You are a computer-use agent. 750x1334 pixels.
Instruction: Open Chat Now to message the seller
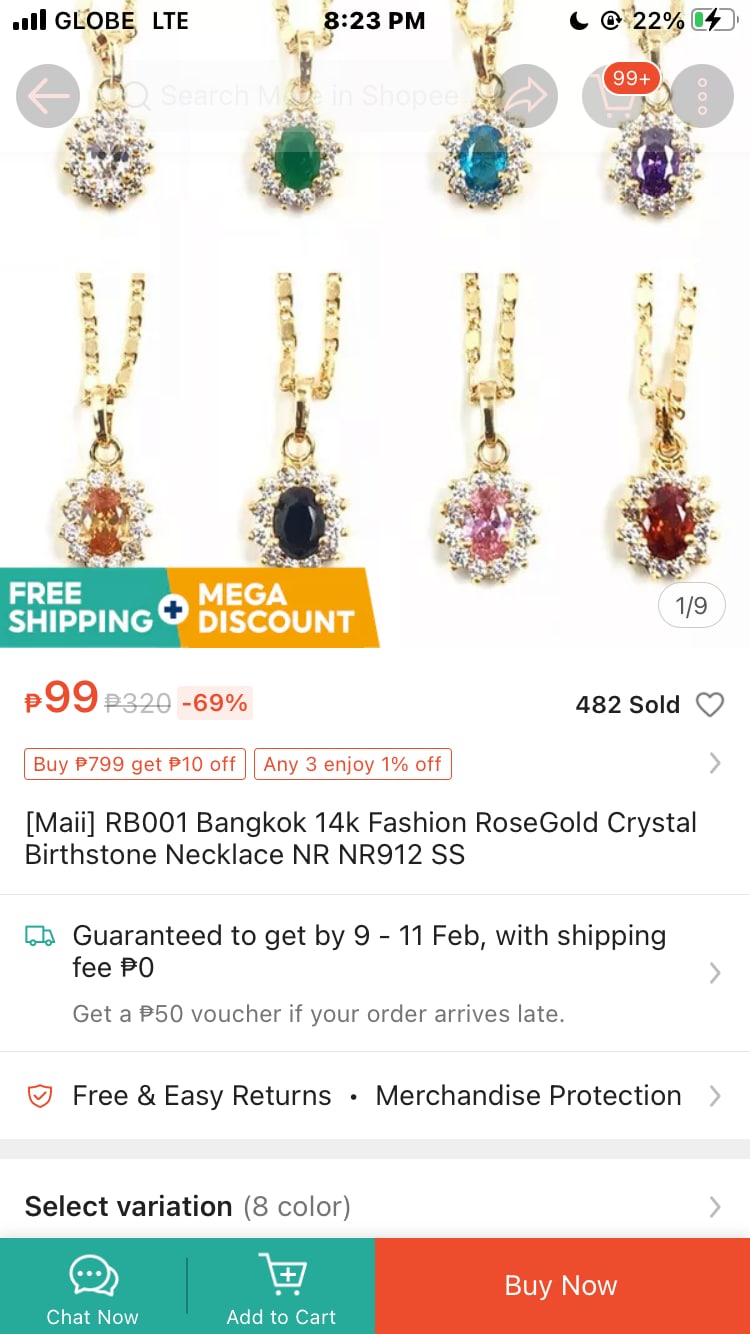pyautogui.click(x=92, y=1287)
